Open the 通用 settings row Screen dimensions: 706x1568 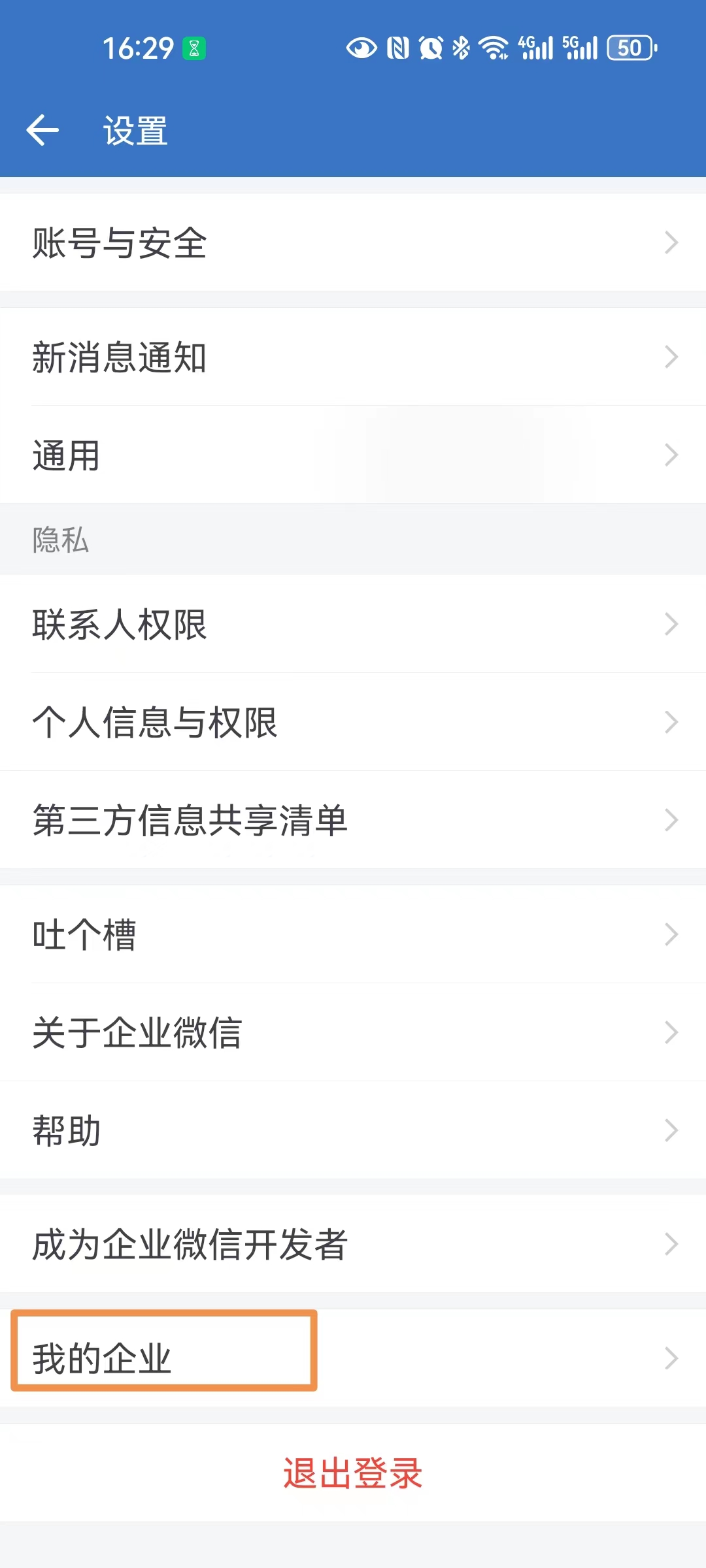353,455
